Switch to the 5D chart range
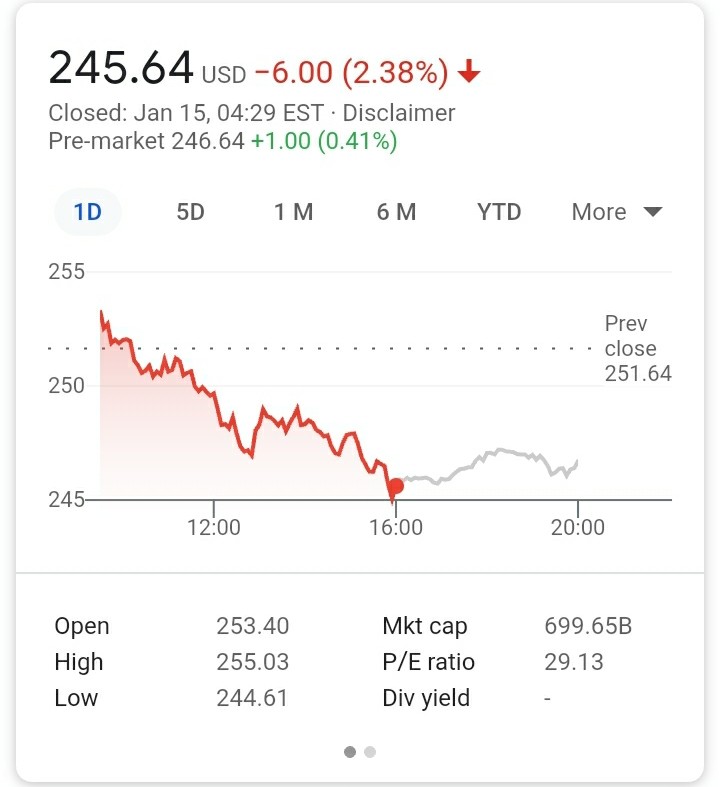The image size is (720, 787). 190,212
